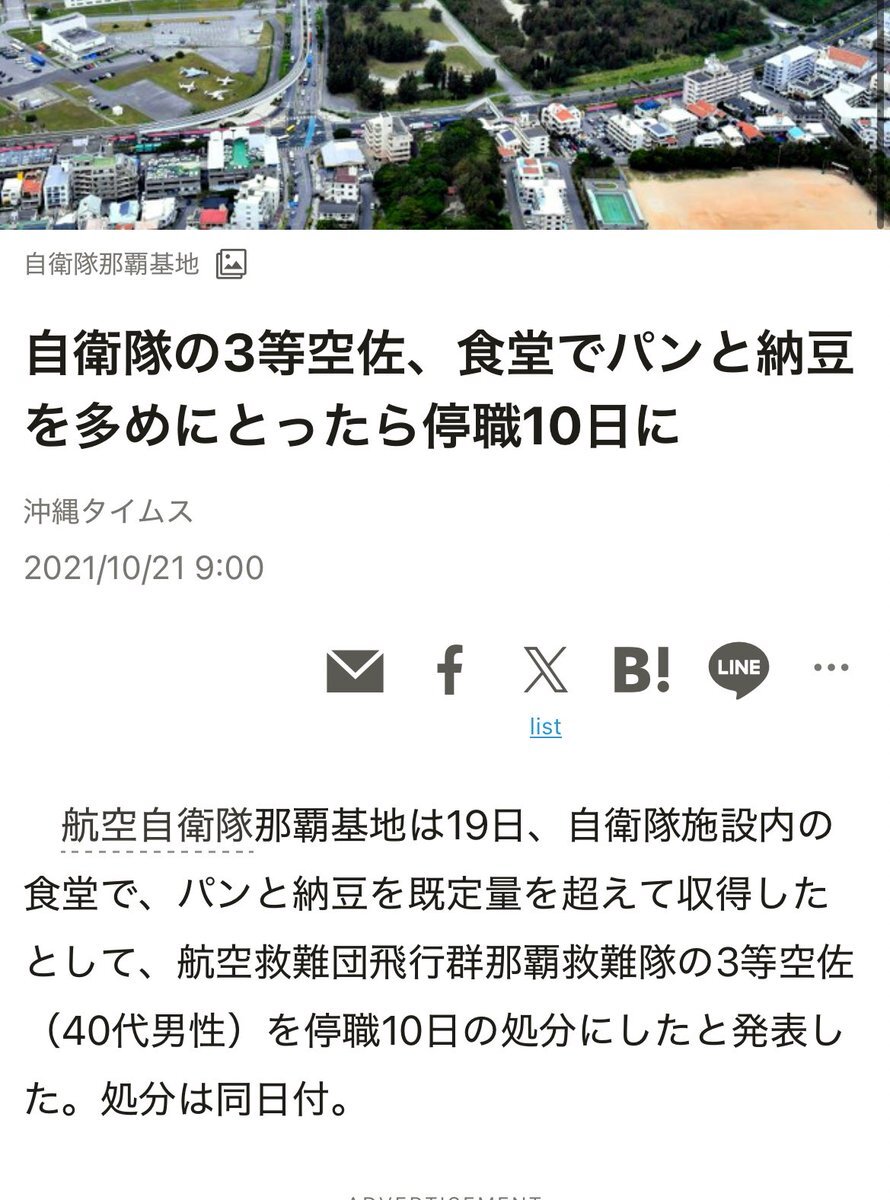Share the article on Facebook
Image resolution: width=890 pixels, height=1200 pixels.
pos(450,670)
